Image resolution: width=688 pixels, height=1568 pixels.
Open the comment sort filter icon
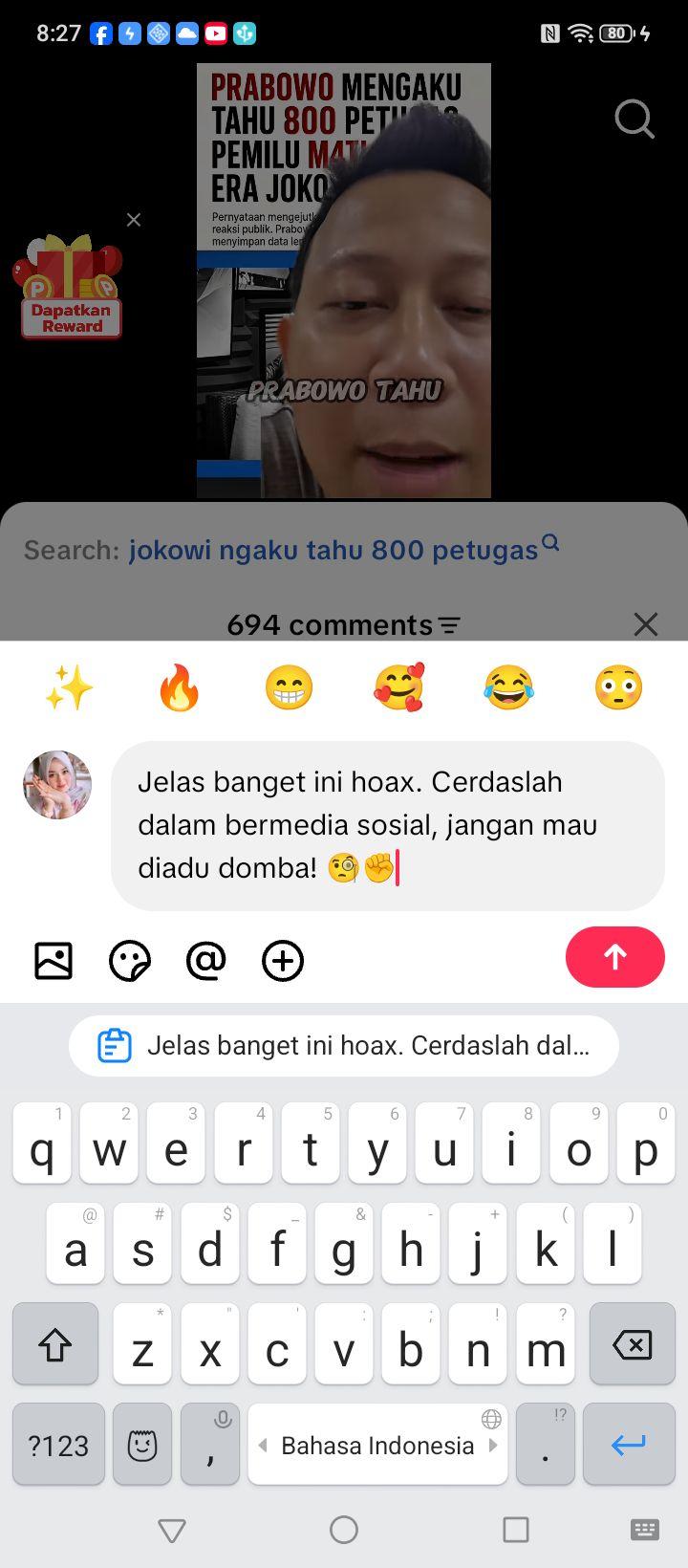click(x=449, y=625)
